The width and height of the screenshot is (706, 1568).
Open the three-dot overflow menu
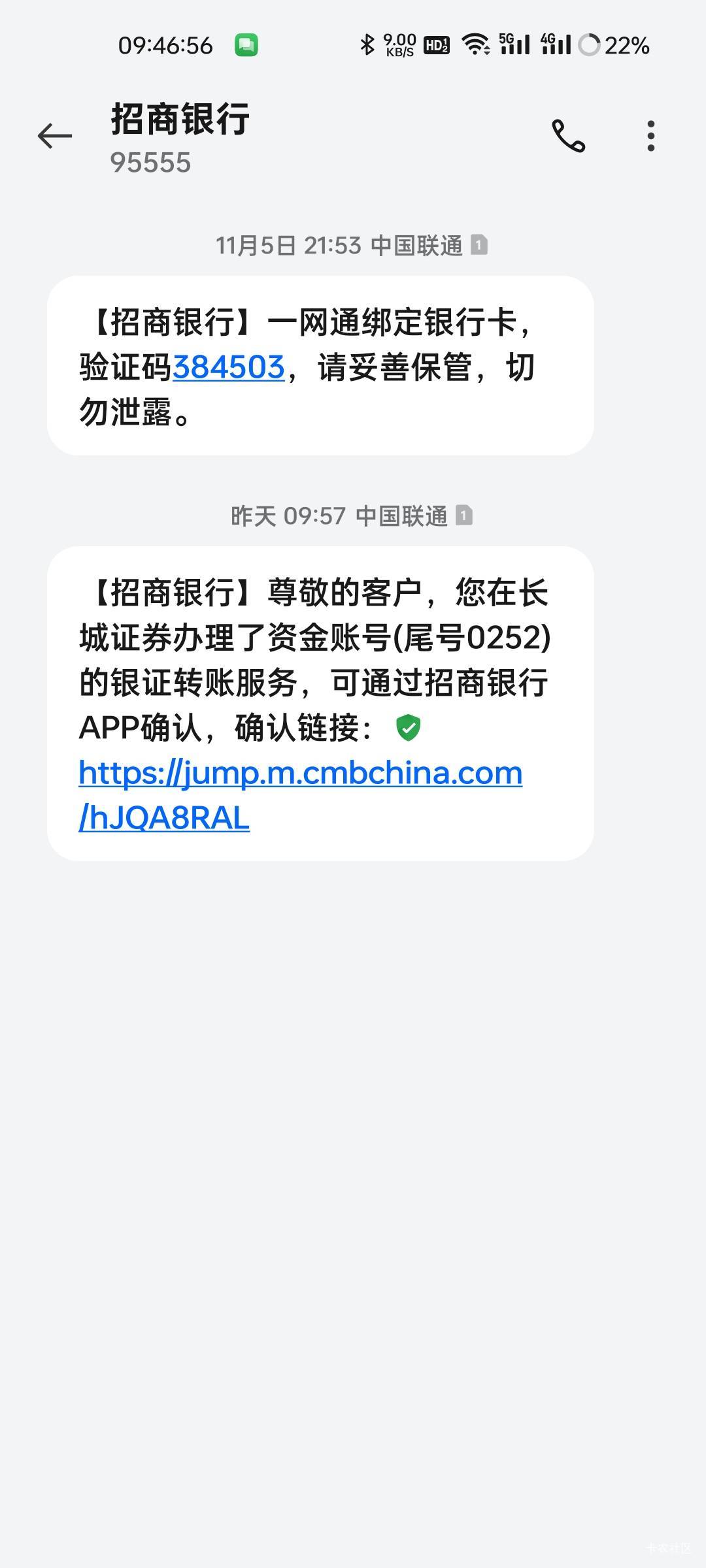coord(650,136)
